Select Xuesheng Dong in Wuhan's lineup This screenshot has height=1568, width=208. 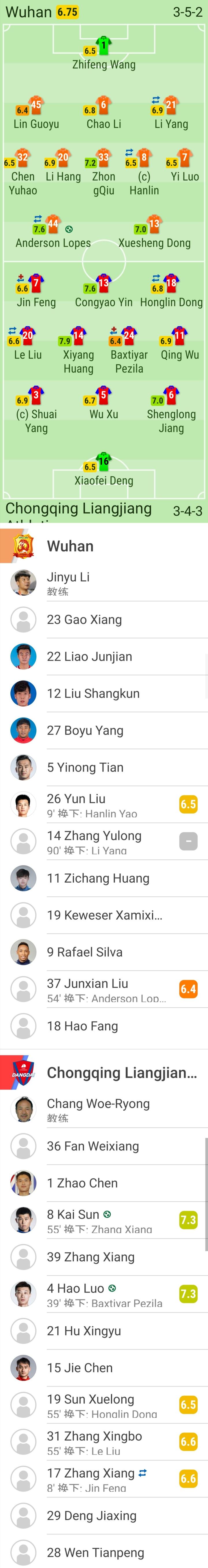pos(154,232)
